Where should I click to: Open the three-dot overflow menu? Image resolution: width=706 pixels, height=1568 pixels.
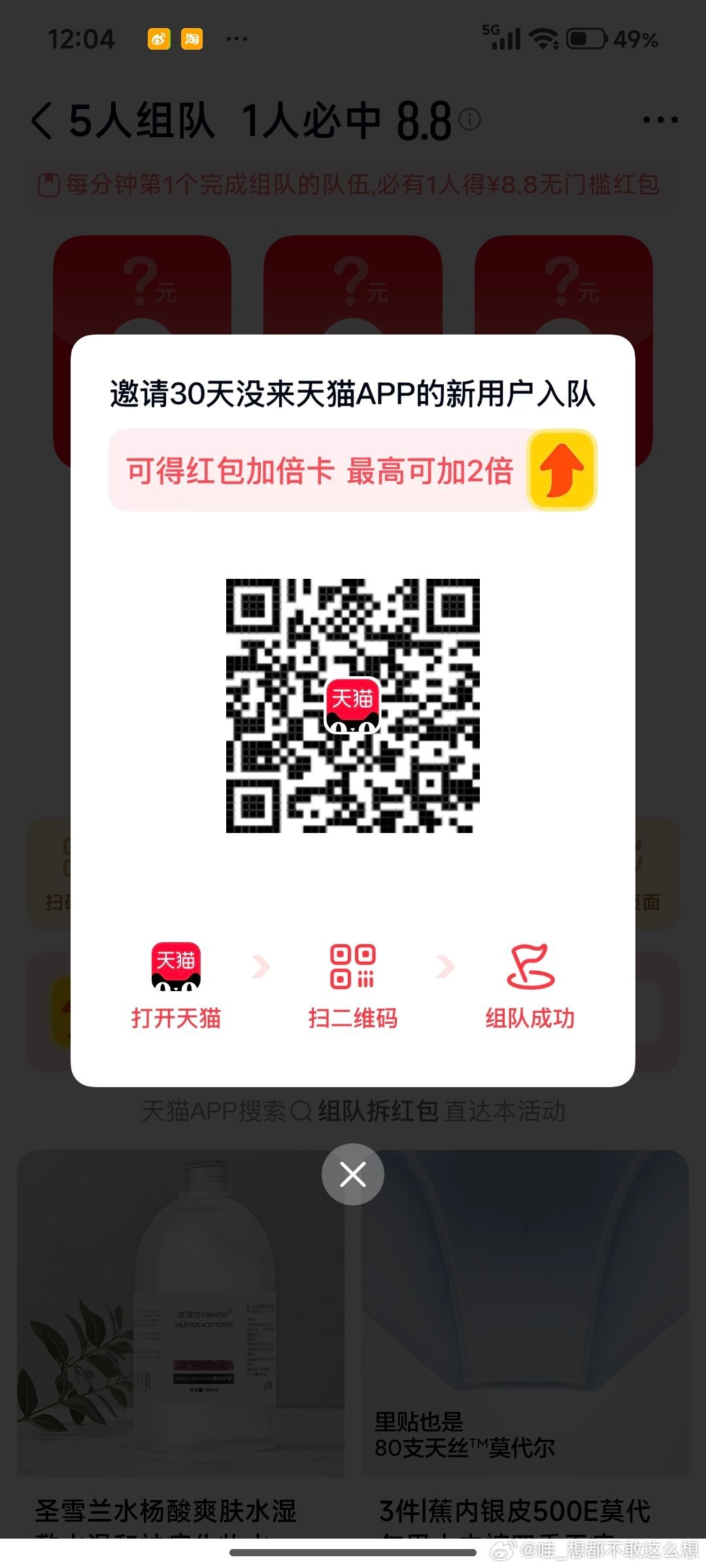660,120
